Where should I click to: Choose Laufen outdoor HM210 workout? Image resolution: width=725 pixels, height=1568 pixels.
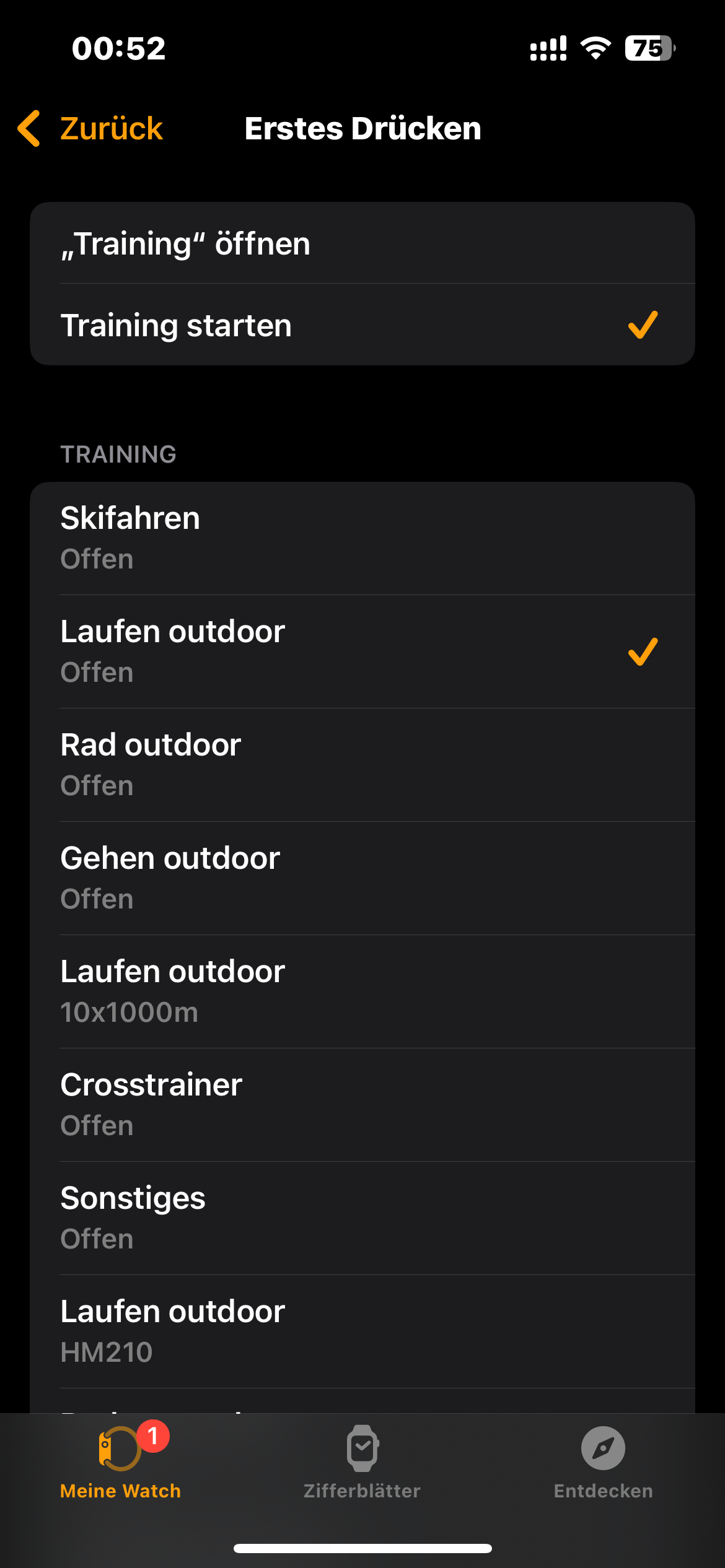tap(362, 1331)
